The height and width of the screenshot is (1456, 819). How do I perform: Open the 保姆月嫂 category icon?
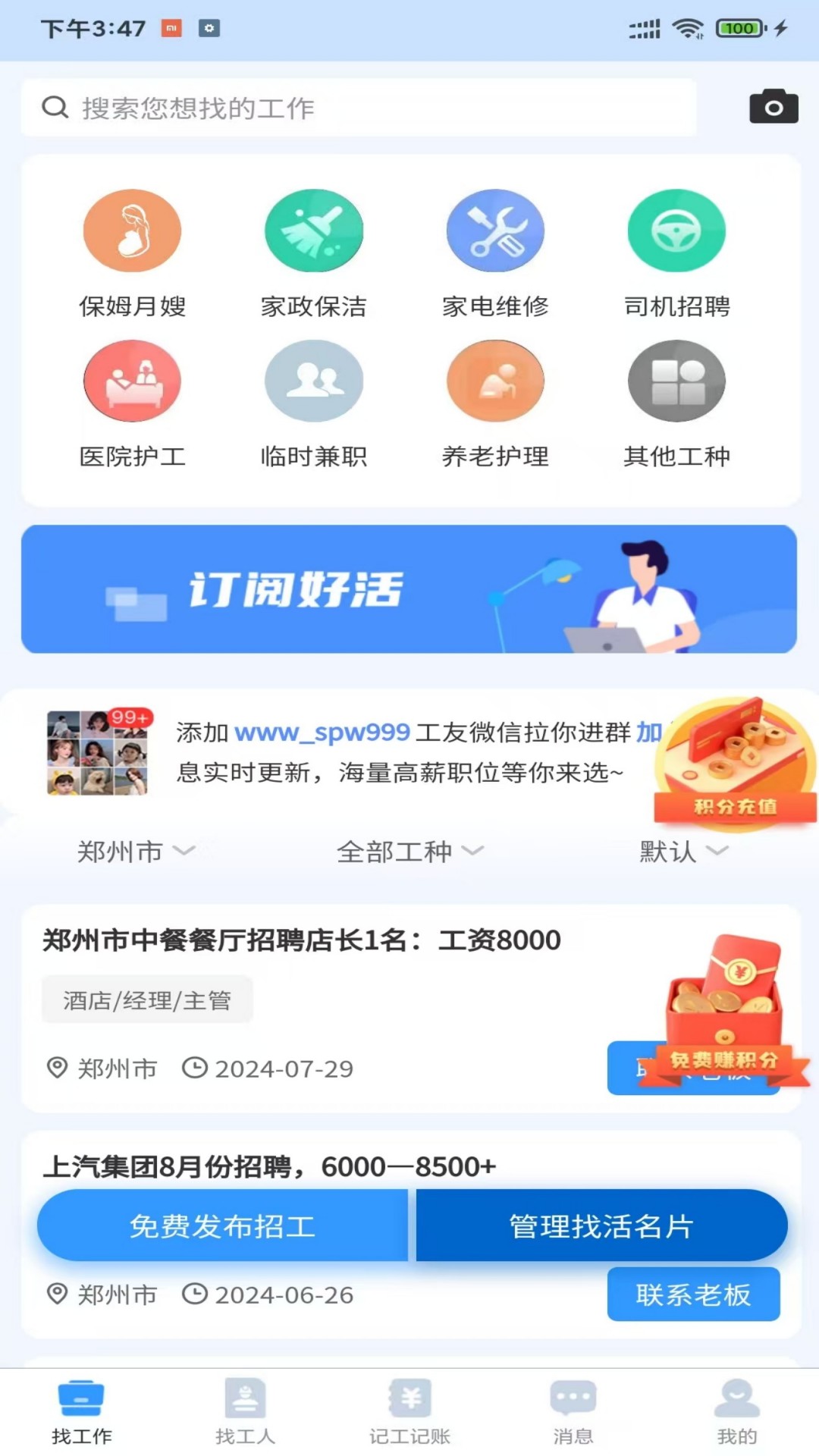(x=132, y=231)
